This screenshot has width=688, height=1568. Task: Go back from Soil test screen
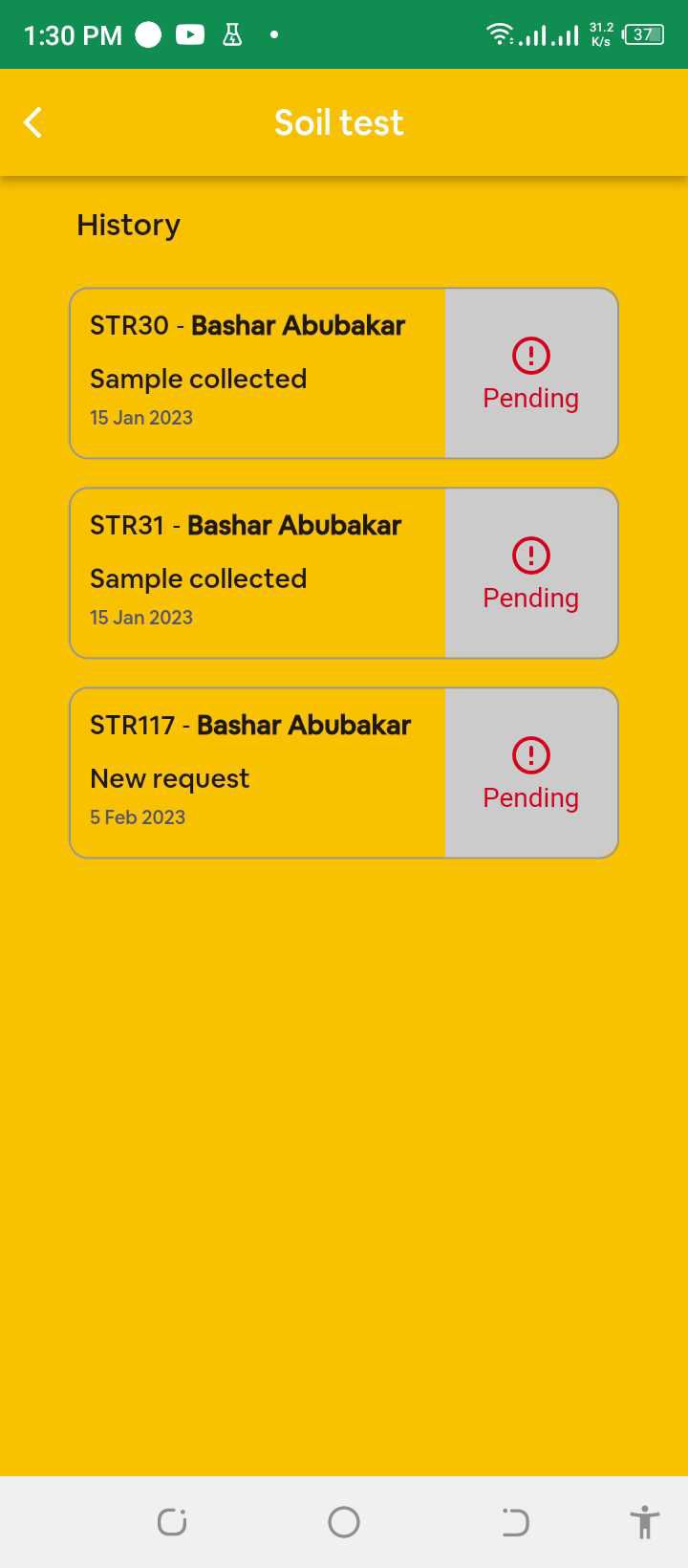[x=33, y=122]
